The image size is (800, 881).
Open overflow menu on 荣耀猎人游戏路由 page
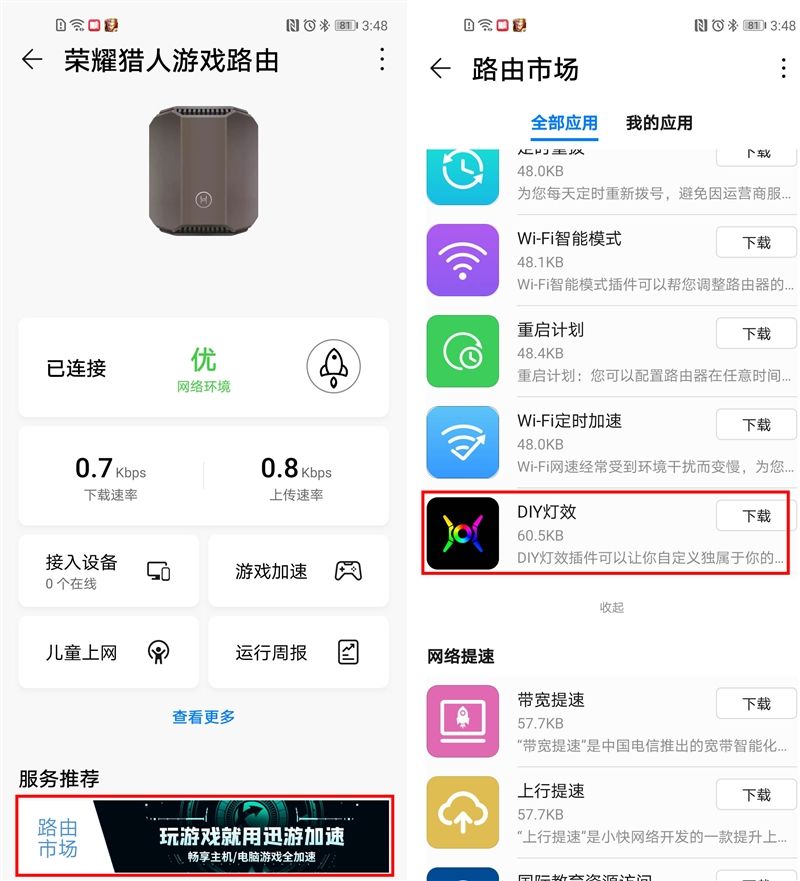click(x=382, y=60)
